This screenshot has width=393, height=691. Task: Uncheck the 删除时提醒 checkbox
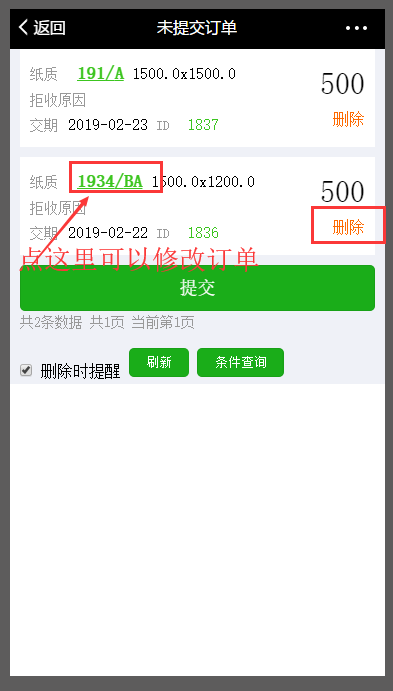[x=26, y=370]
